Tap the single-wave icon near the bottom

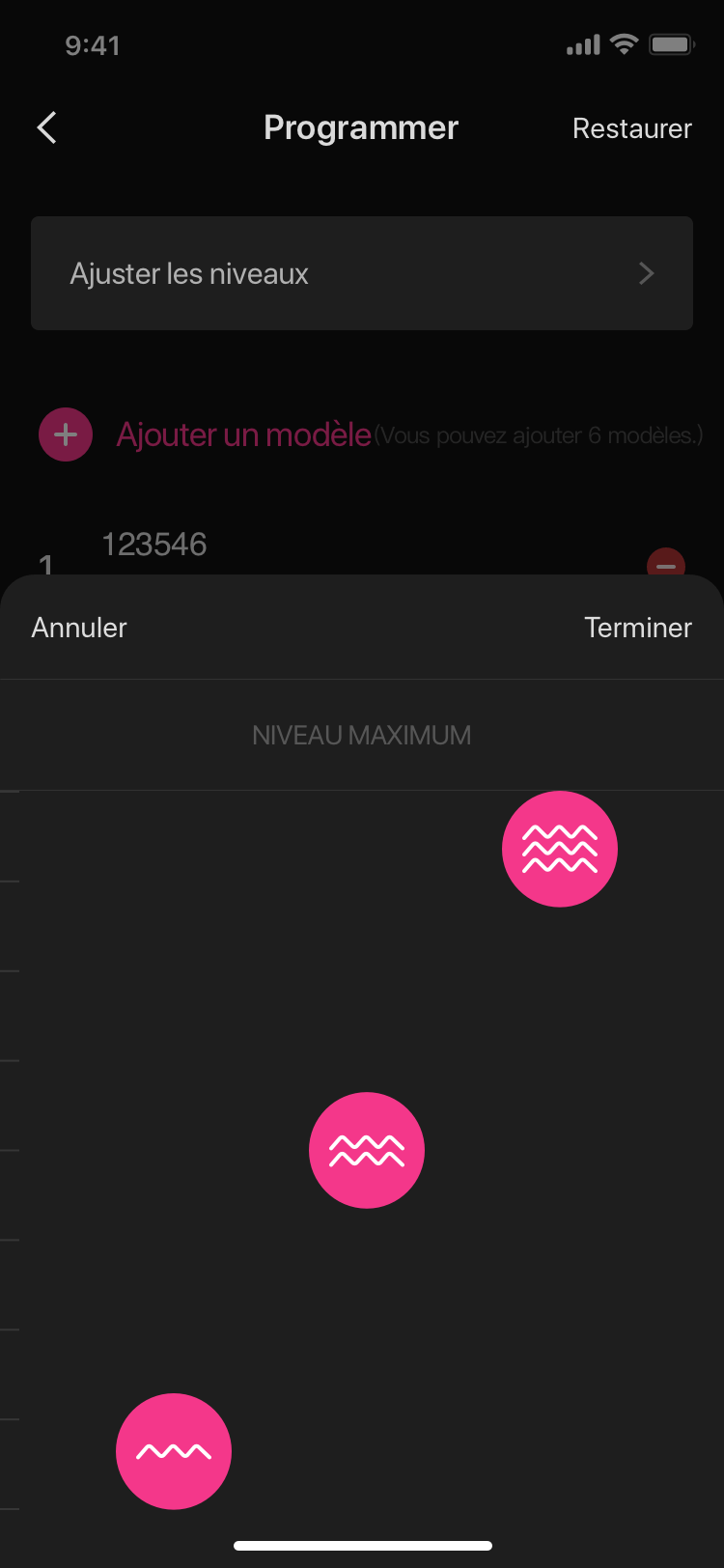click(x=174, y=1450)
